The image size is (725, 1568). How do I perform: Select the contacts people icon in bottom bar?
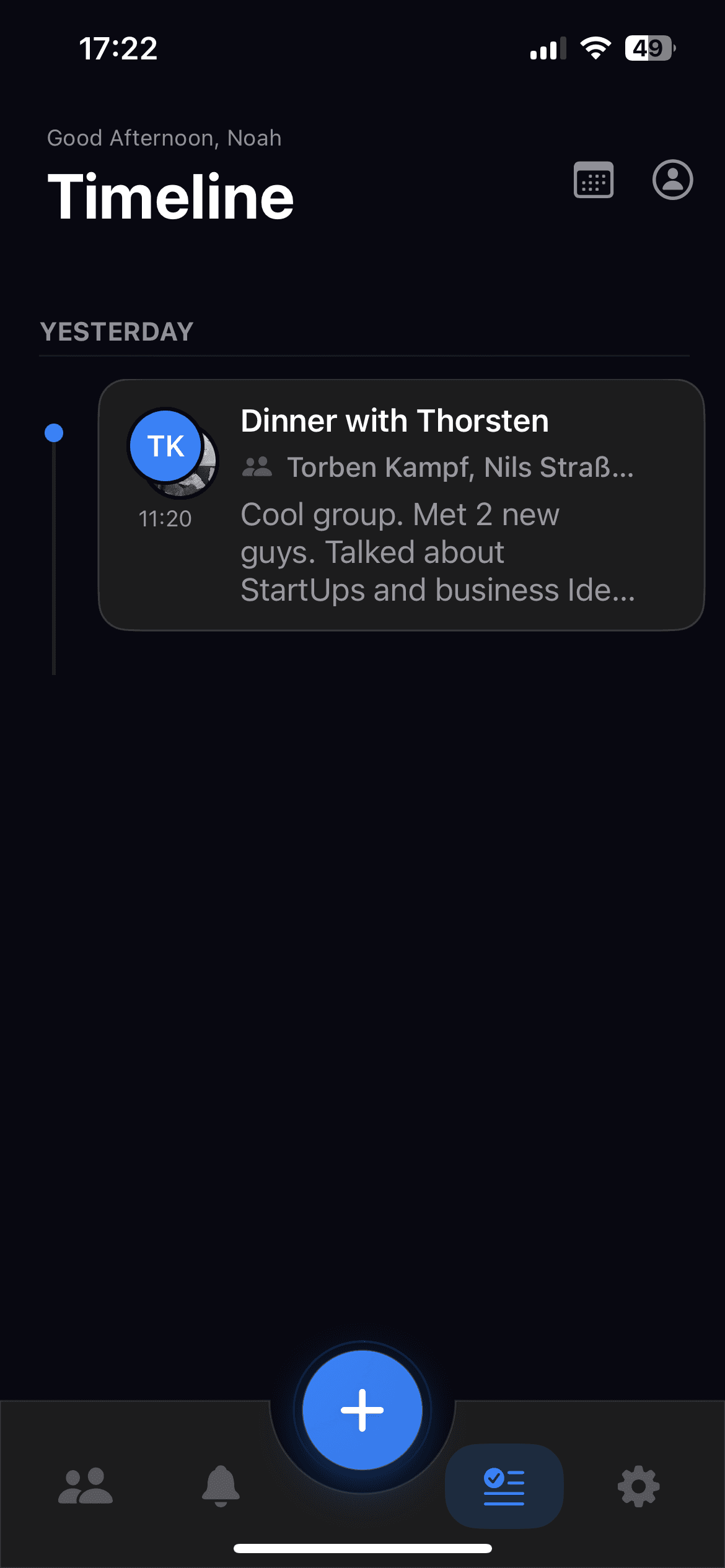click(x=84, y=1486)
